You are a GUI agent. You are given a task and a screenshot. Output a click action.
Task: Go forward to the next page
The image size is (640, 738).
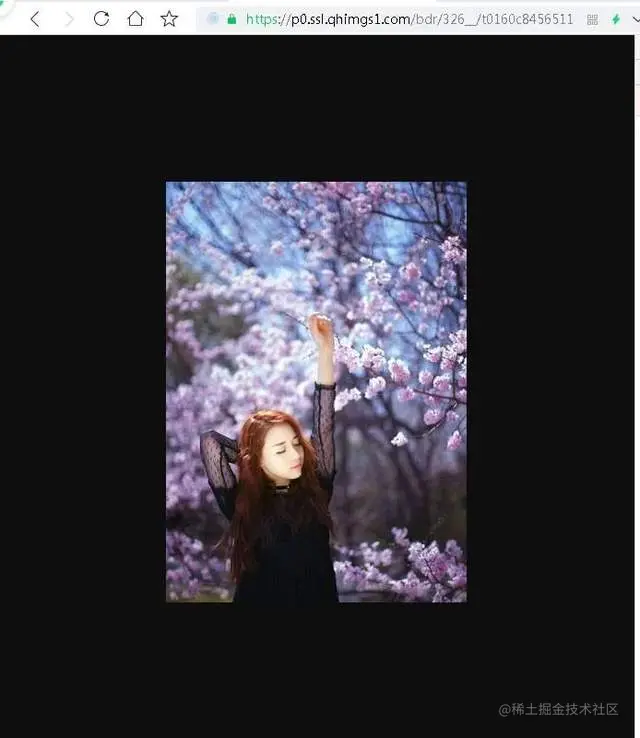click(69, 19)
